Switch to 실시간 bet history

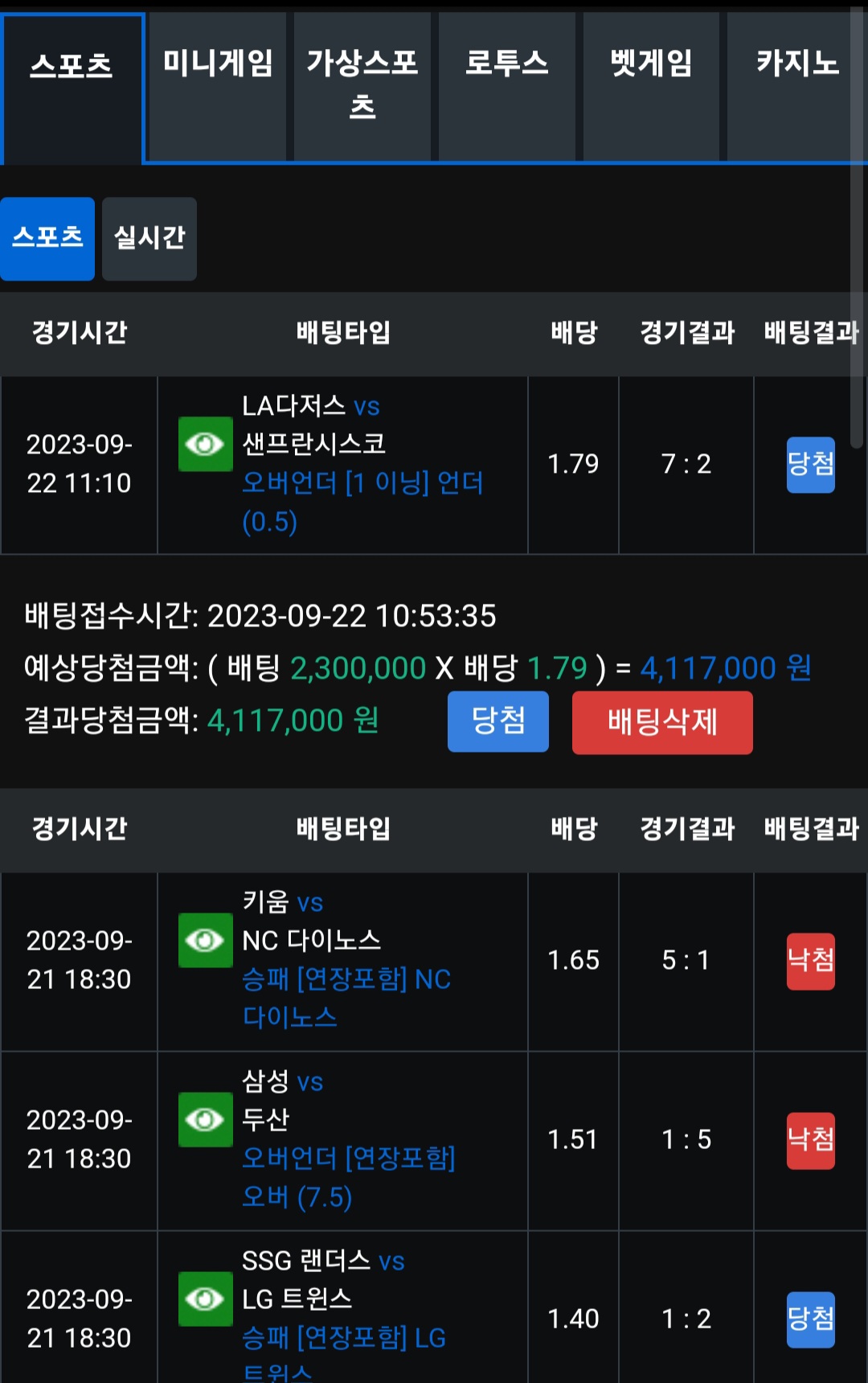(x=149, y=239)
